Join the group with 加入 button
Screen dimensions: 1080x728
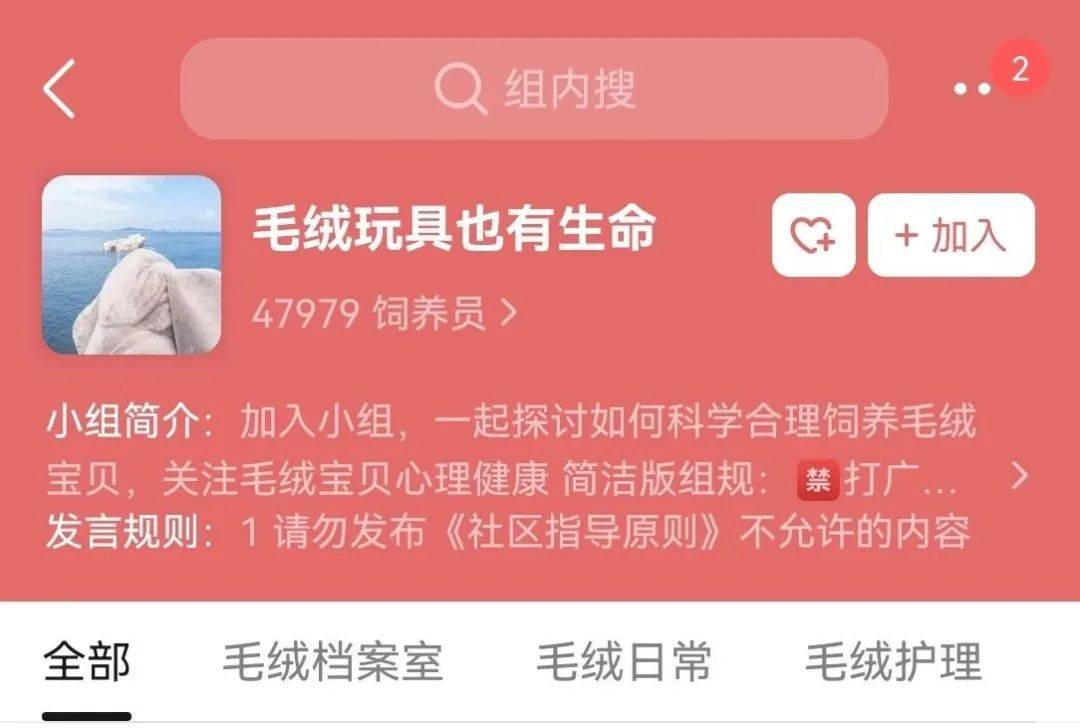(950, 235)
